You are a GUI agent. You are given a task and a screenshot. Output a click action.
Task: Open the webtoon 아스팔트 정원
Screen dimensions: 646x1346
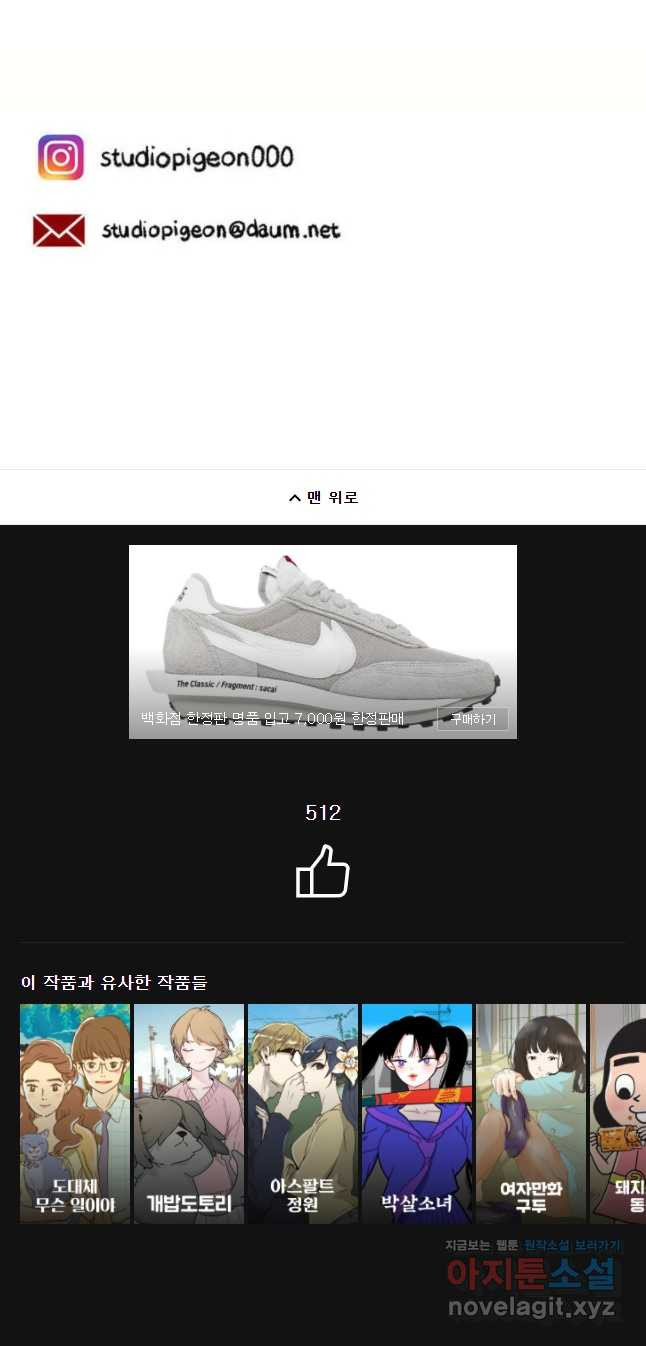[303, 1112]
